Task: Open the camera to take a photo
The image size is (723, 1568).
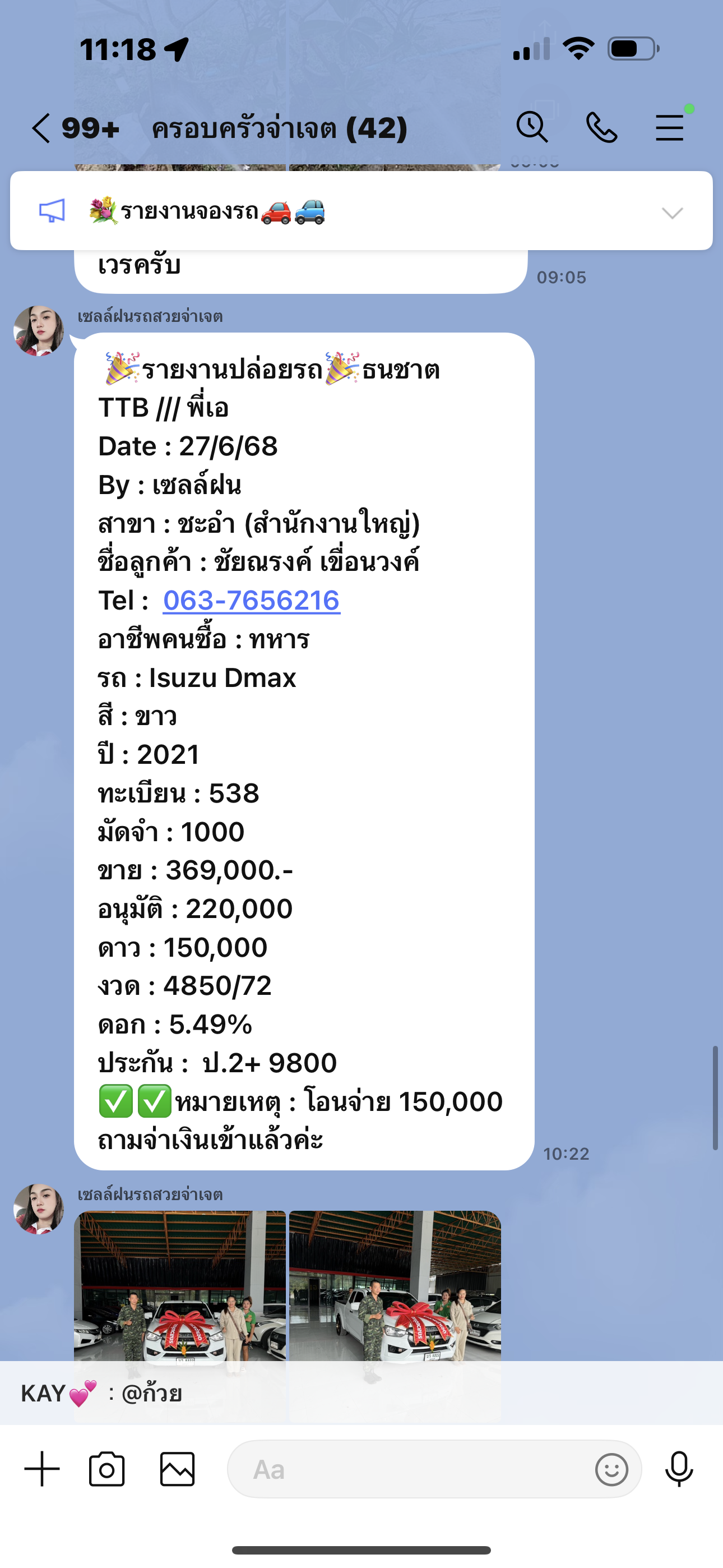Action: click(107, 1469)
